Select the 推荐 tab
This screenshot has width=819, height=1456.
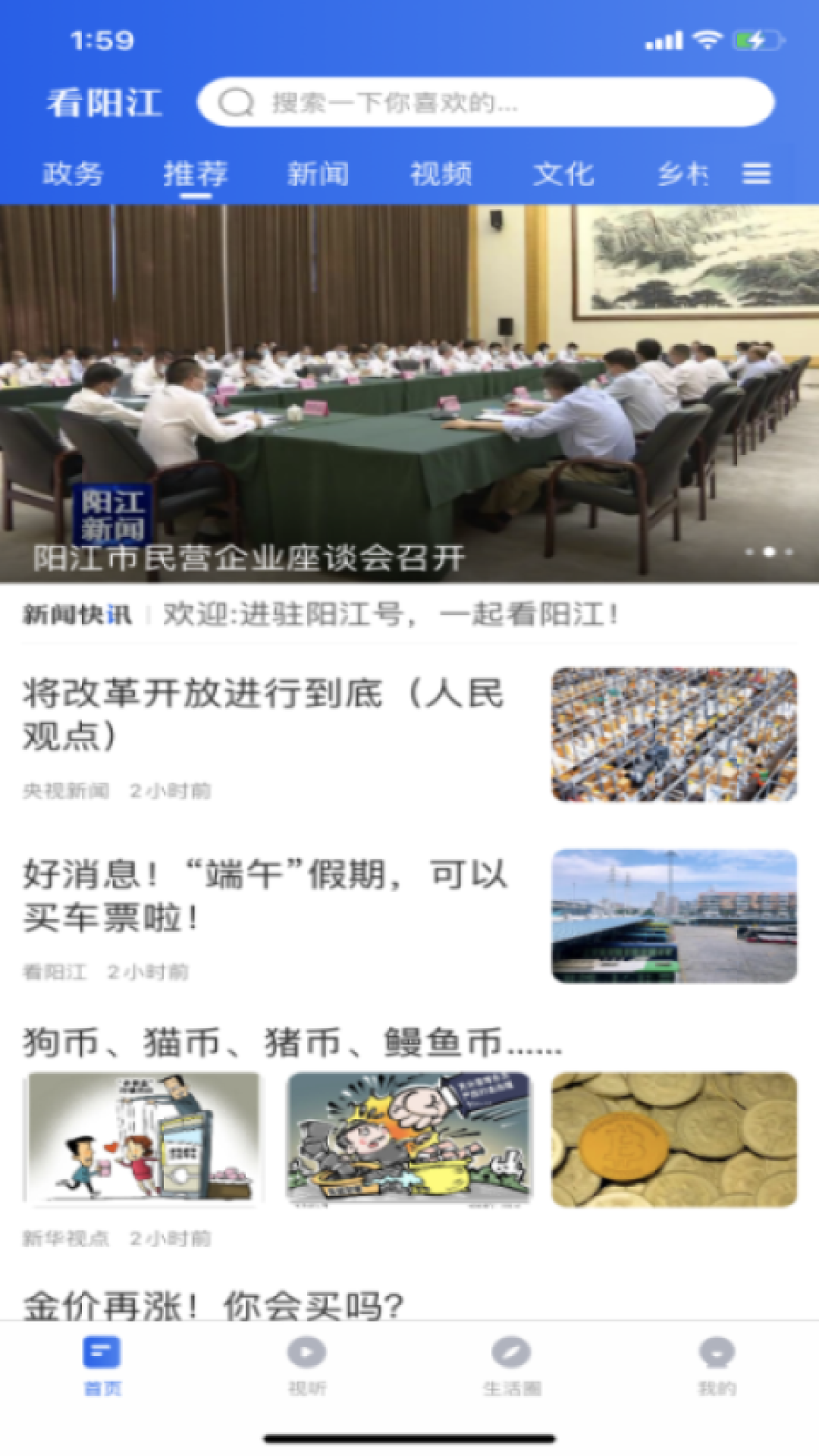(196, 174)
